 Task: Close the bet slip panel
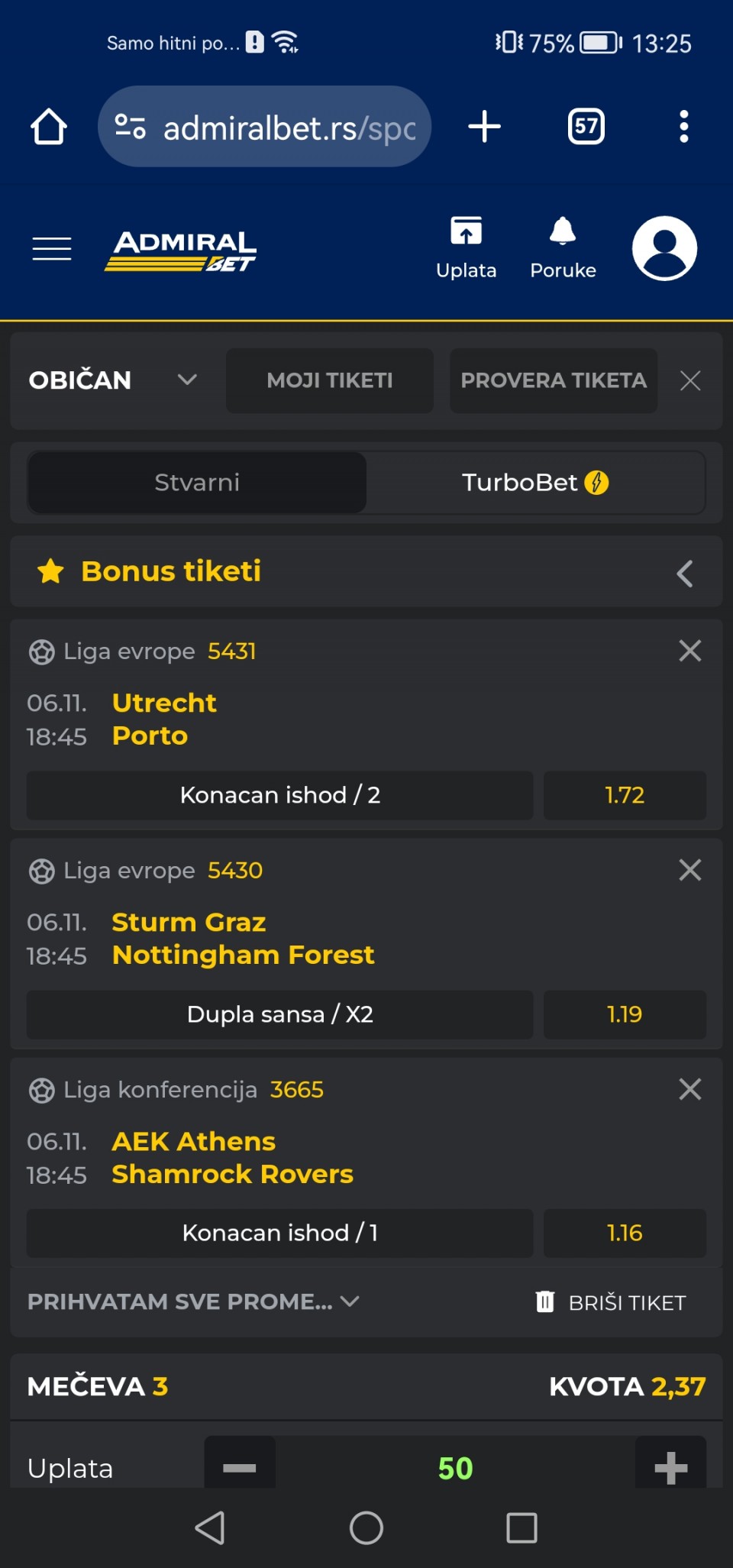(690, 380)
